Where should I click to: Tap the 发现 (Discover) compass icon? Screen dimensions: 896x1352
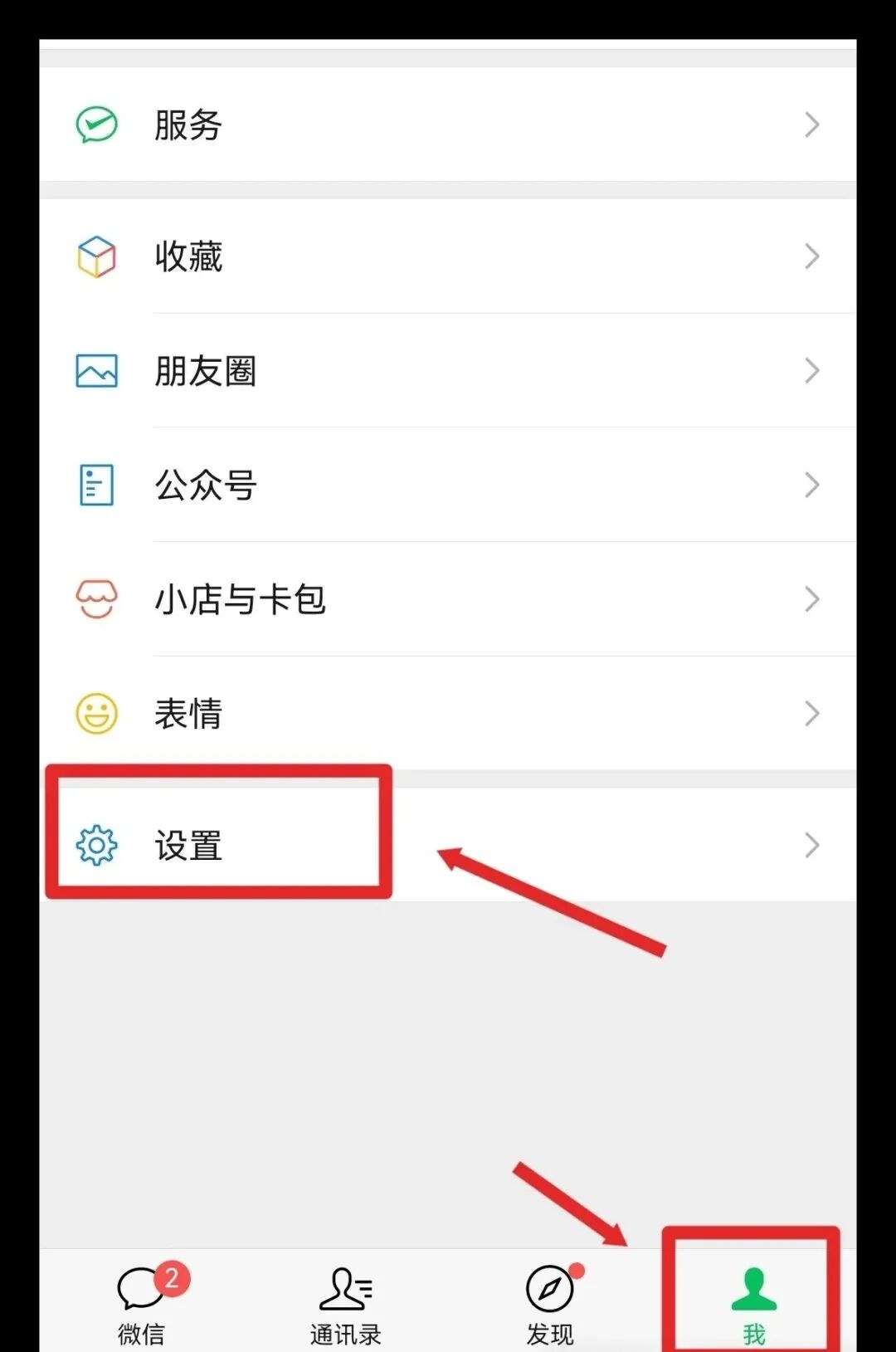[x=550, y=1289]
